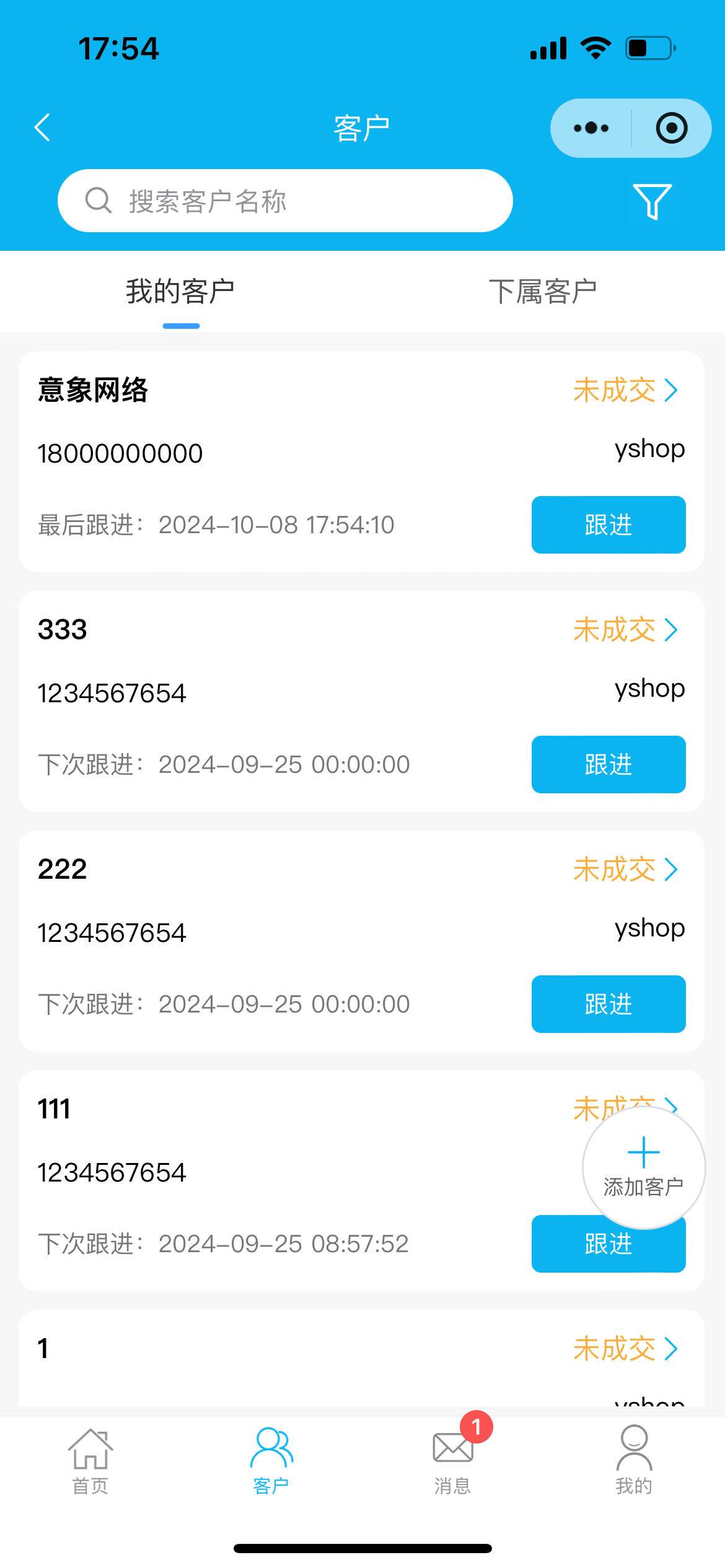Screen dimensions: 725x1568
Task: Tap 跟进 on customer 222
Action: (608, 1004)
